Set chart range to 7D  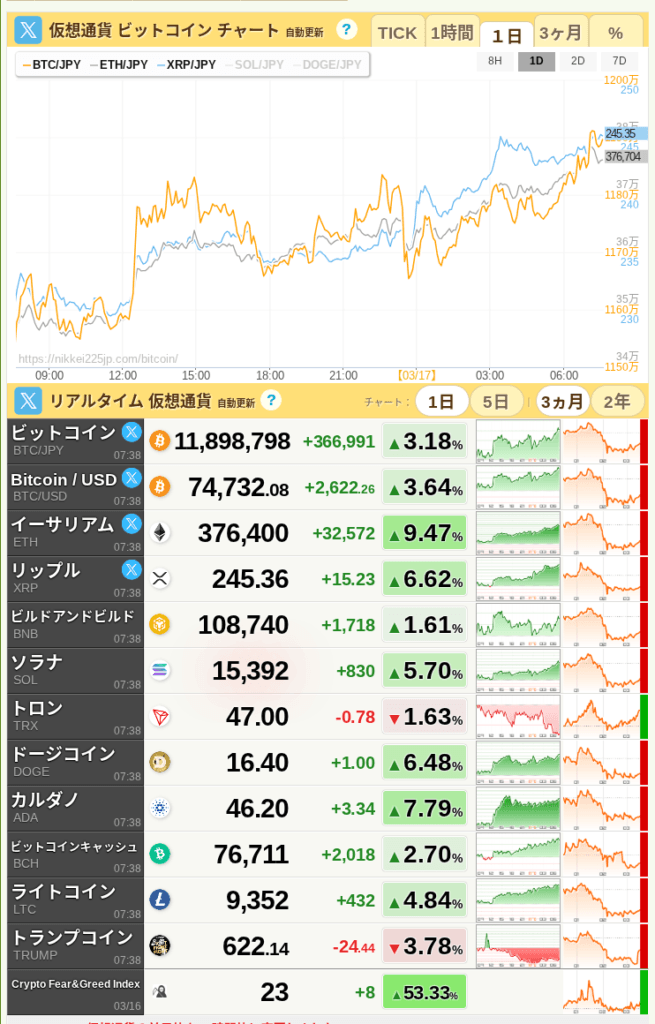619,61
